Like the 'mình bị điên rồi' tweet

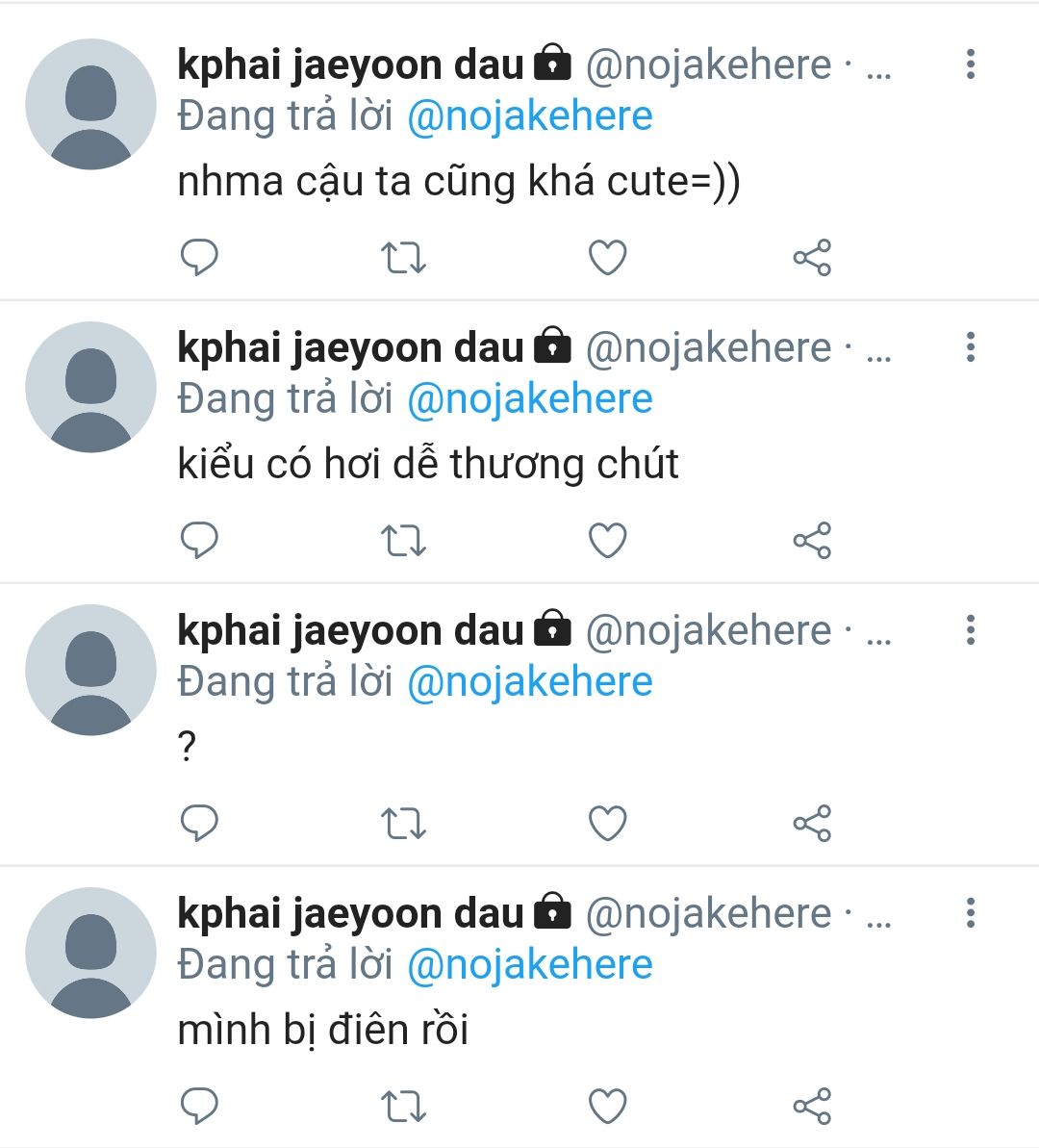coord(607,1107)
